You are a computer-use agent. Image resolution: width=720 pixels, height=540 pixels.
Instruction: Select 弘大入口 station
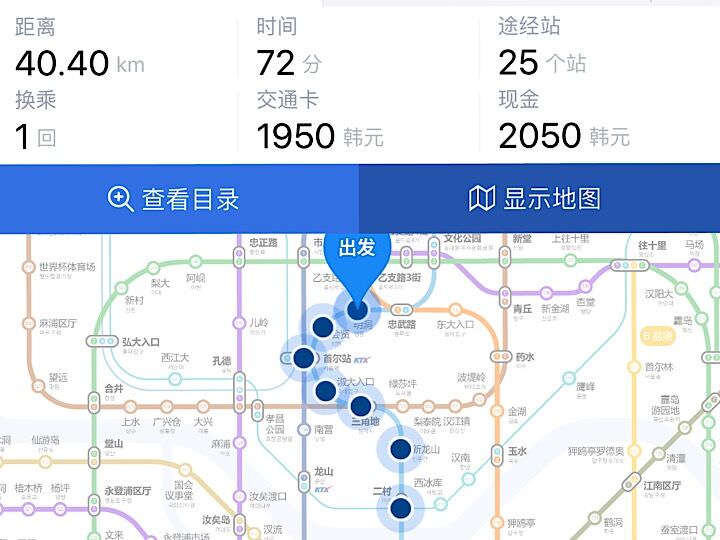[103, 341]
